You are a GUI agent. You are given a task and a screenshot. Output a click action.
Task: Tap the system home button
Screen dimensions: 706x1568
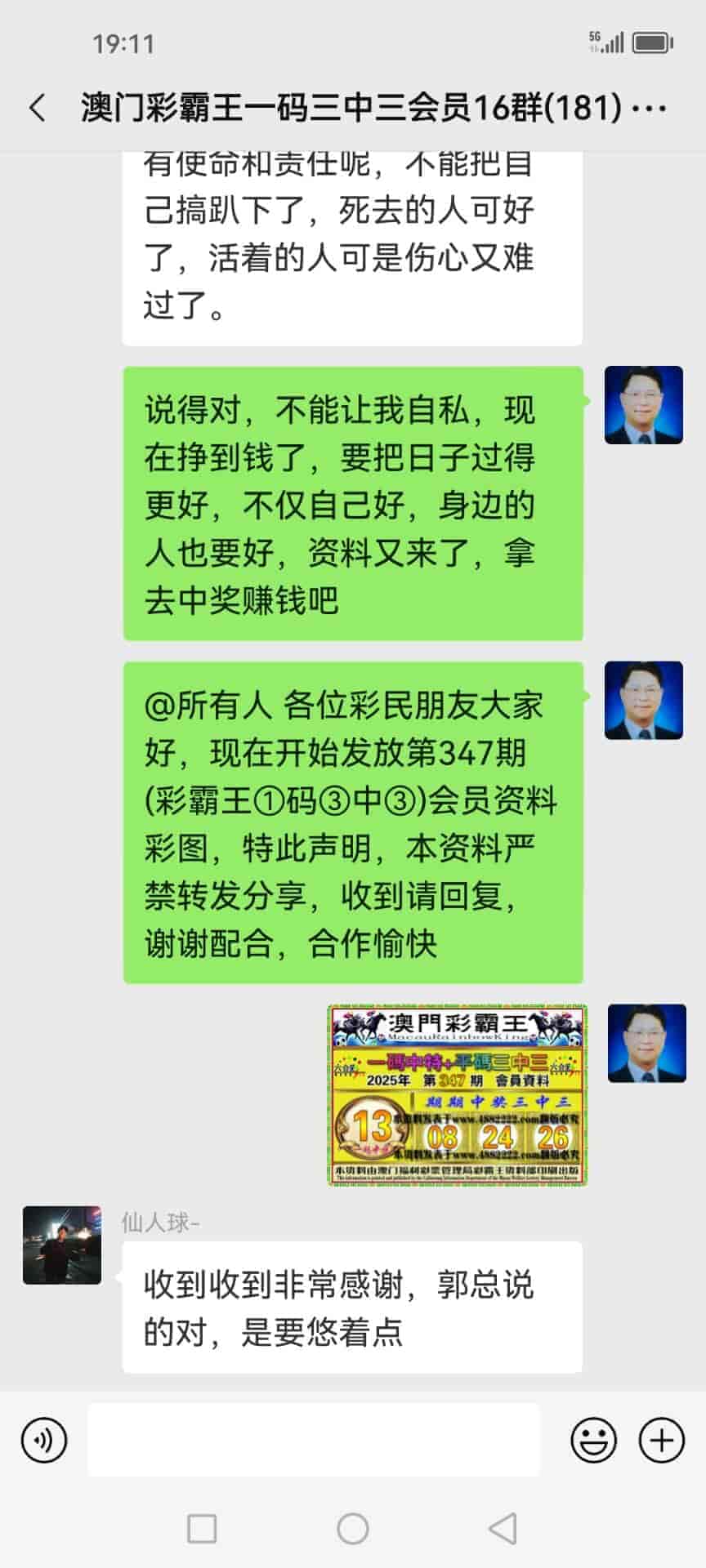tap(353, 1529)
